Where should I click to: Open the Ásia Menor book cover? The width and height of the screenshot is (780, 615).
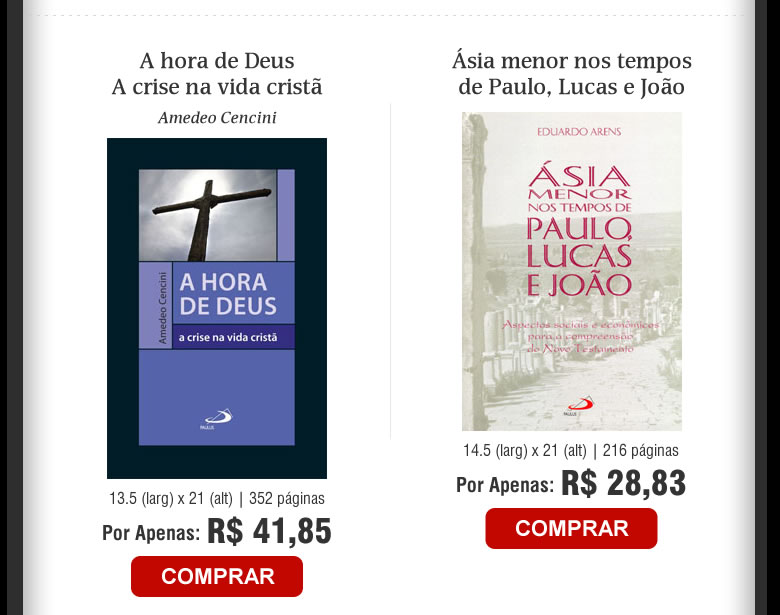pyautogui.click(x=571, y=271)
